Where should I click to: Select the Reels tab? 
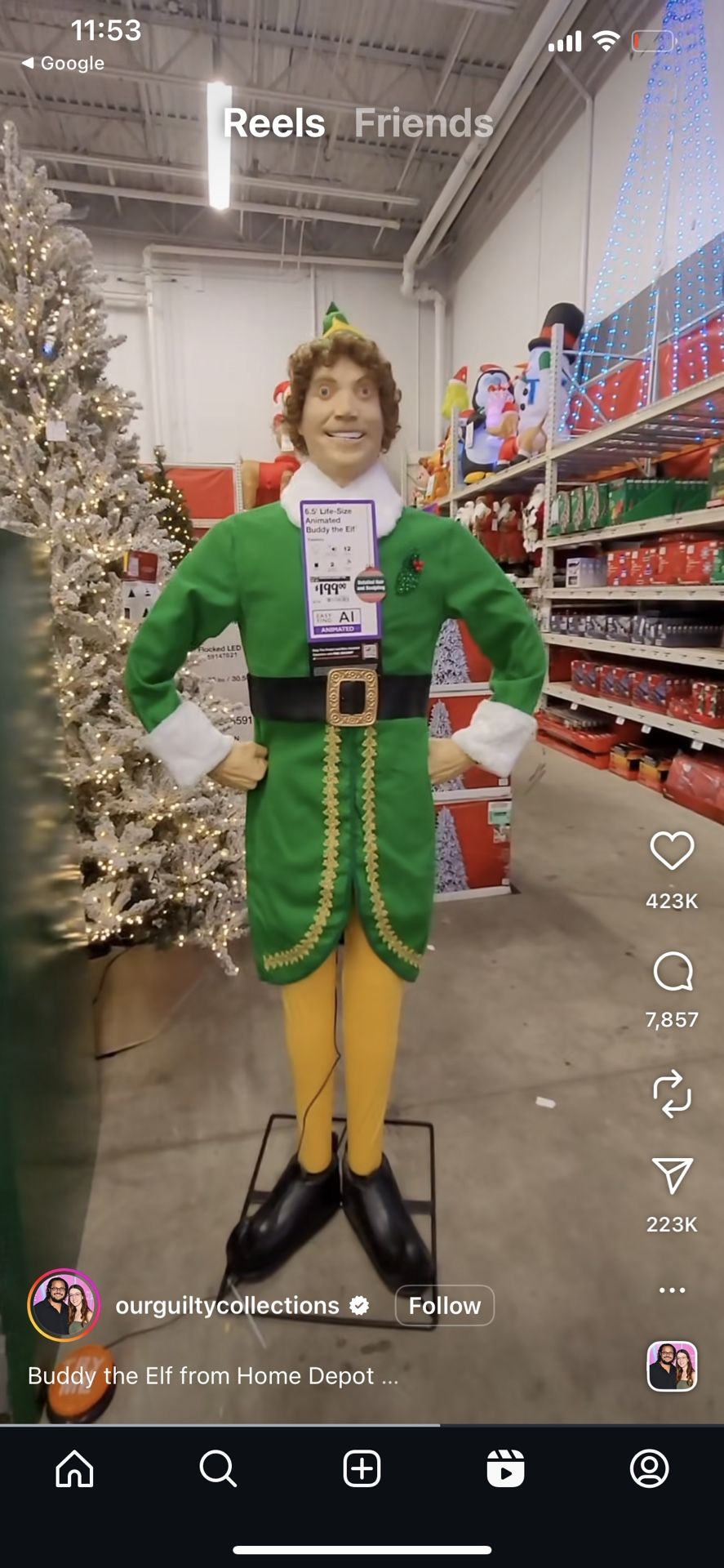pyautogui.click(x=275, y=122)
